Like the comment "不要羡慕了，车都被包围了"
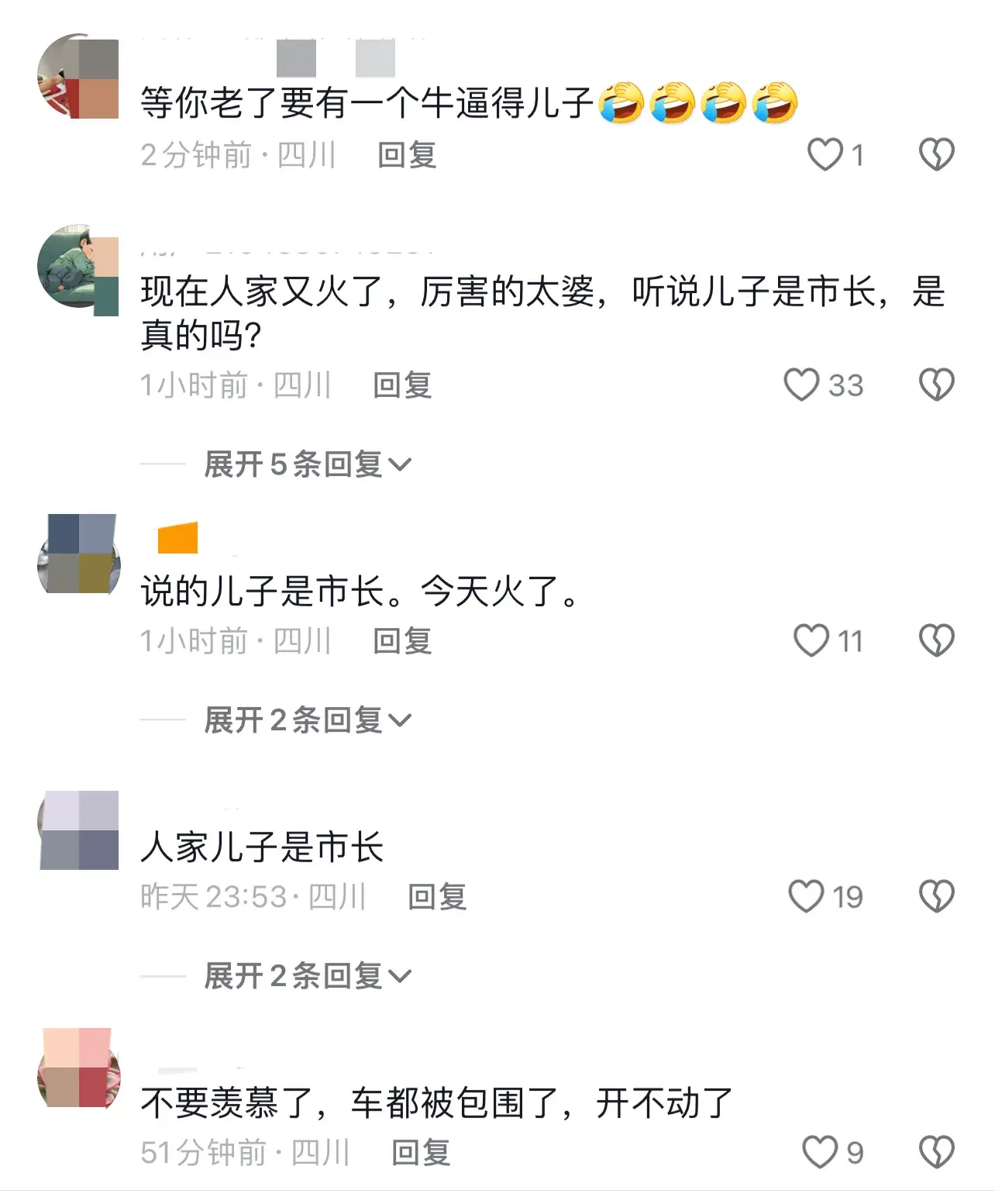Screen dimensions: 995x1204 click(819, 1152)
